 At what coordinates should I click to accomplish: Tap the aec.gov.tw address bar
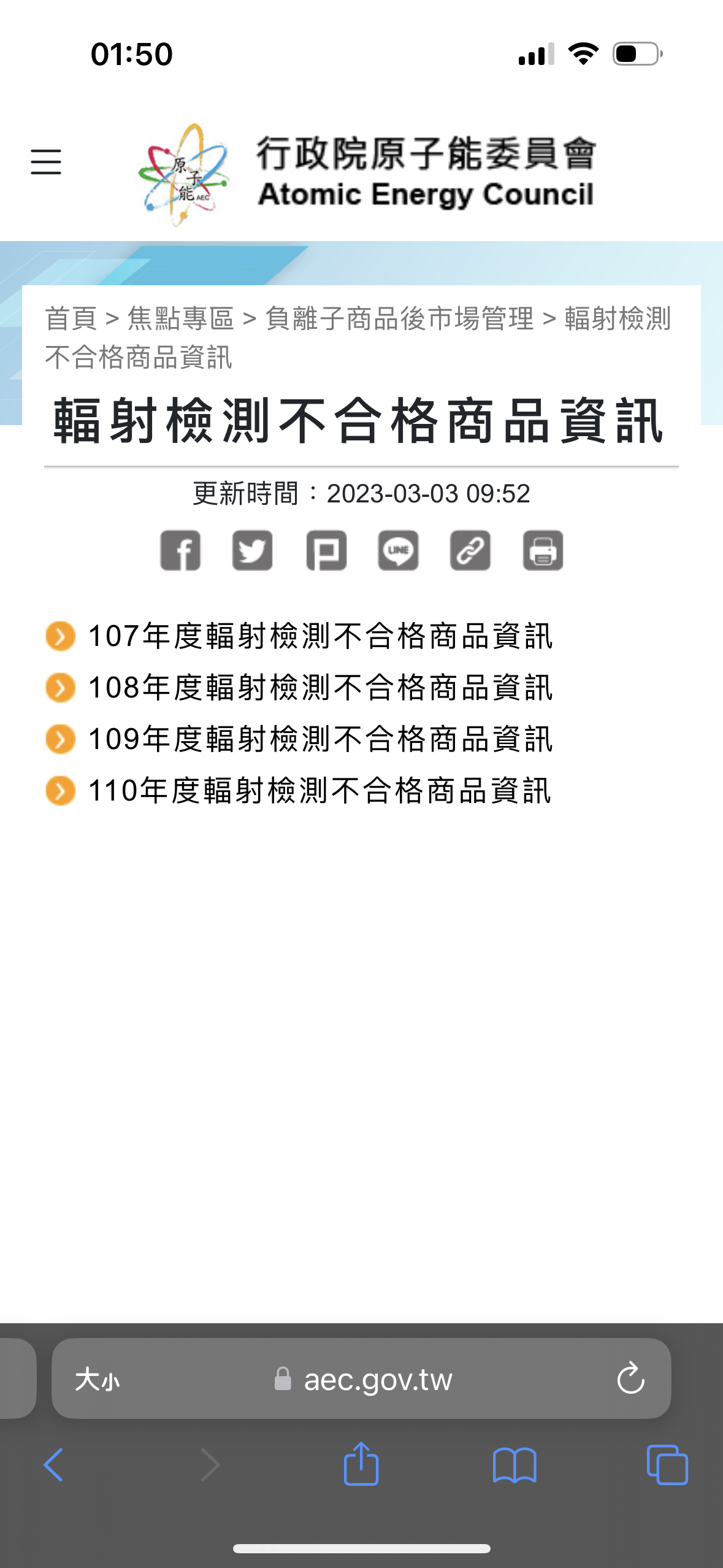coord(361,1380)
